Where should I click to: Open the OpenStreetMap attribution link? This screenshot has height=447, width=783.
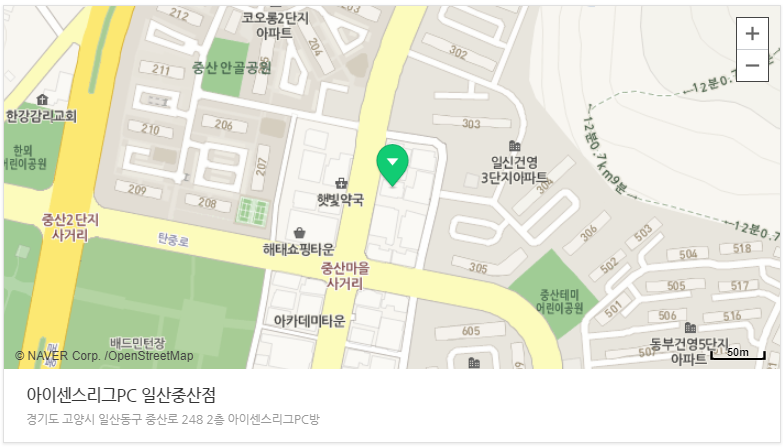click(x=150, y=355)
